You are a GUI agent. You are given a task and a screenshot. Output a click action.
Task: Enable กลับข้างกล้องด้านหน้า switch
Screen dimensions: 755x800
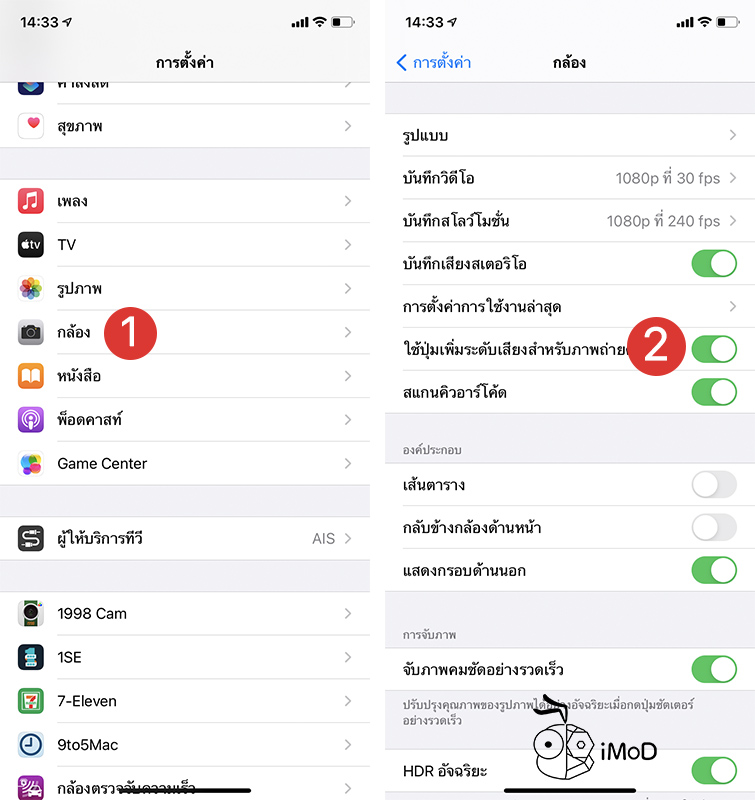(714, 527)
